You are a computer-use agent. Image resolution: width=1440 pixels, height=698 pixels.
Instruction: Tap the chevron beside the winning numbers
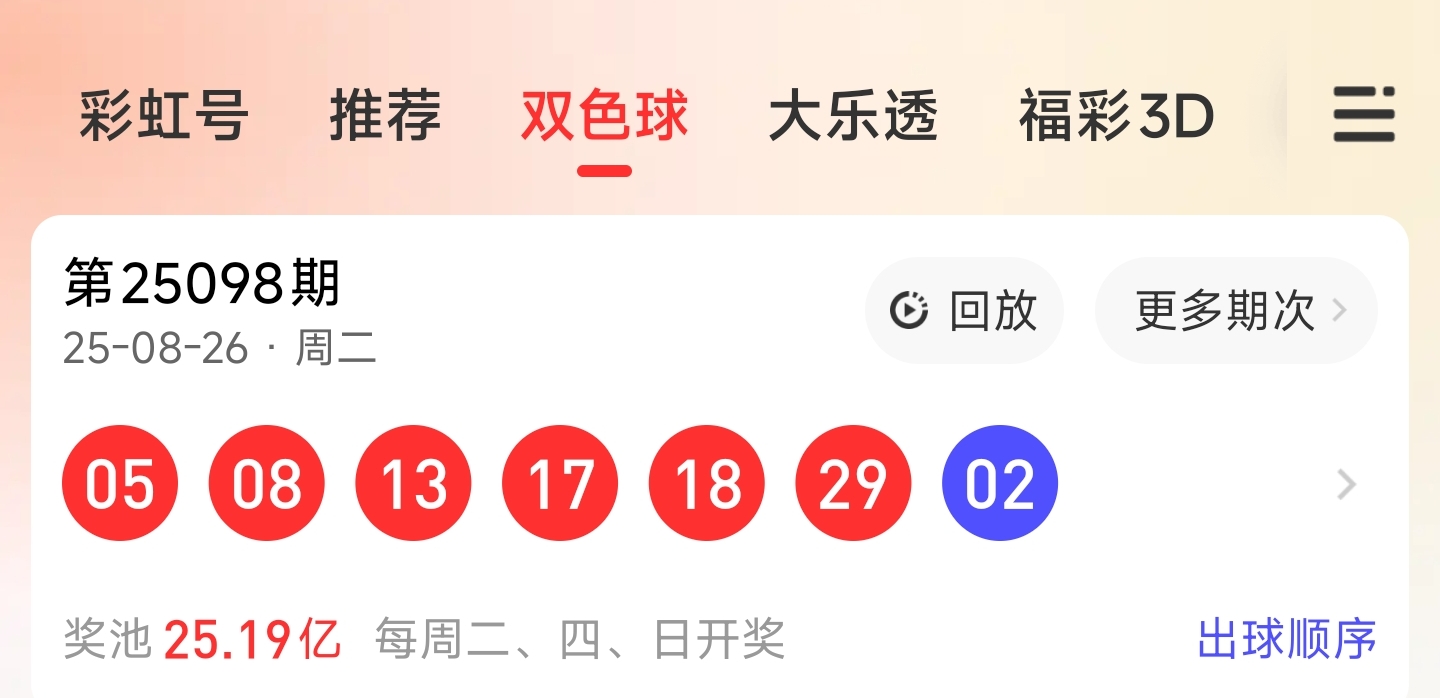point(1347,485)
